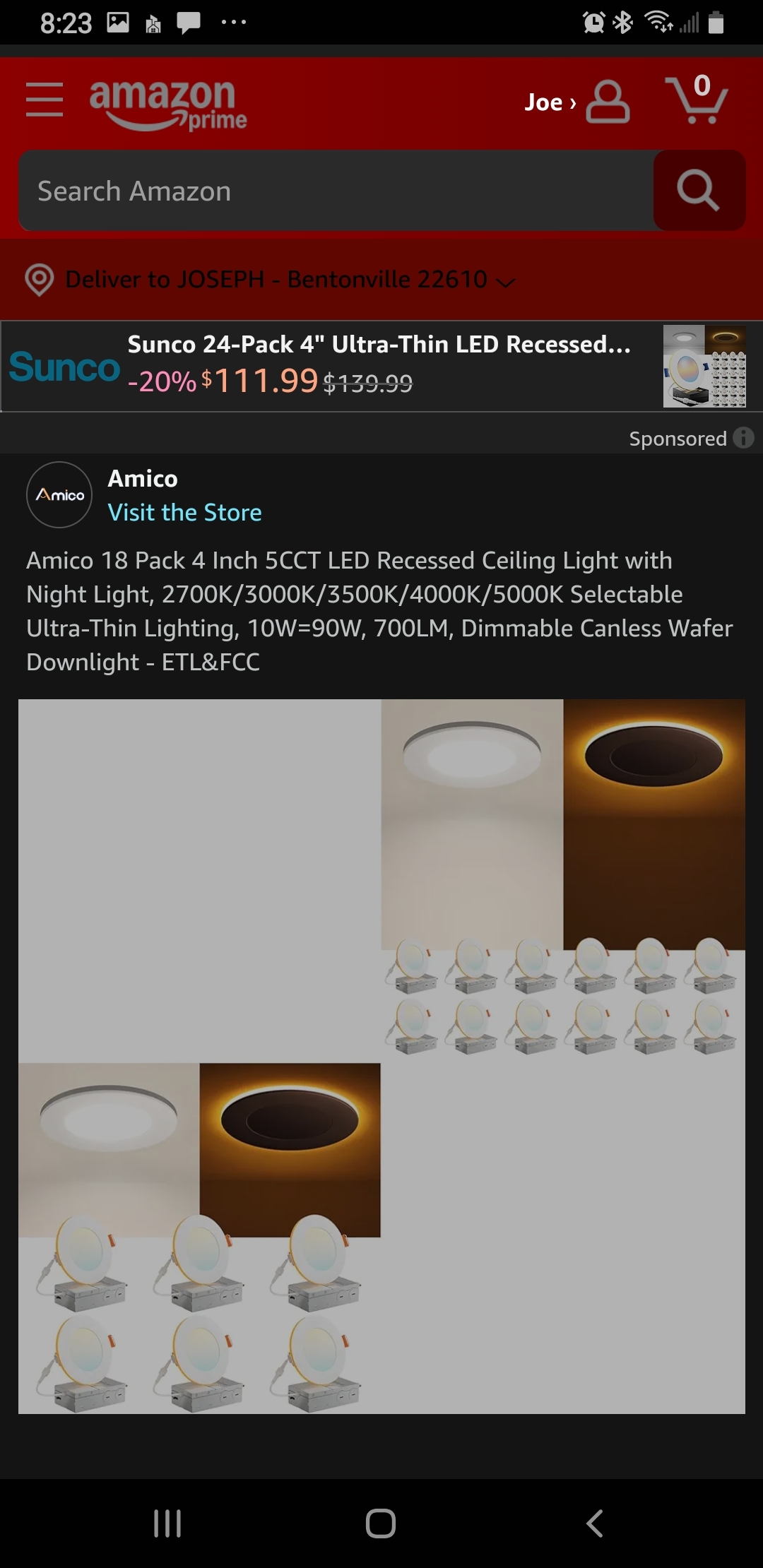View the shopping cart

coord(697,100)
